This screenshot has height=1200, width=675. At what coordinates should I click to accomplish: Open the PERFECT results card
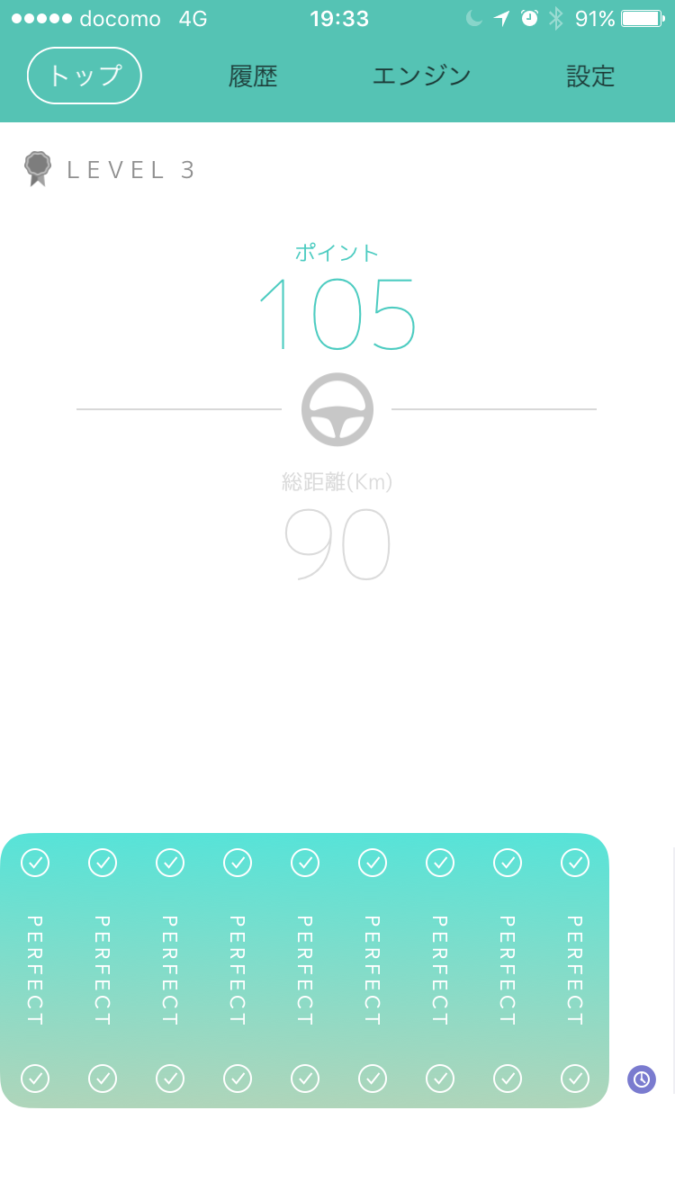304,970
